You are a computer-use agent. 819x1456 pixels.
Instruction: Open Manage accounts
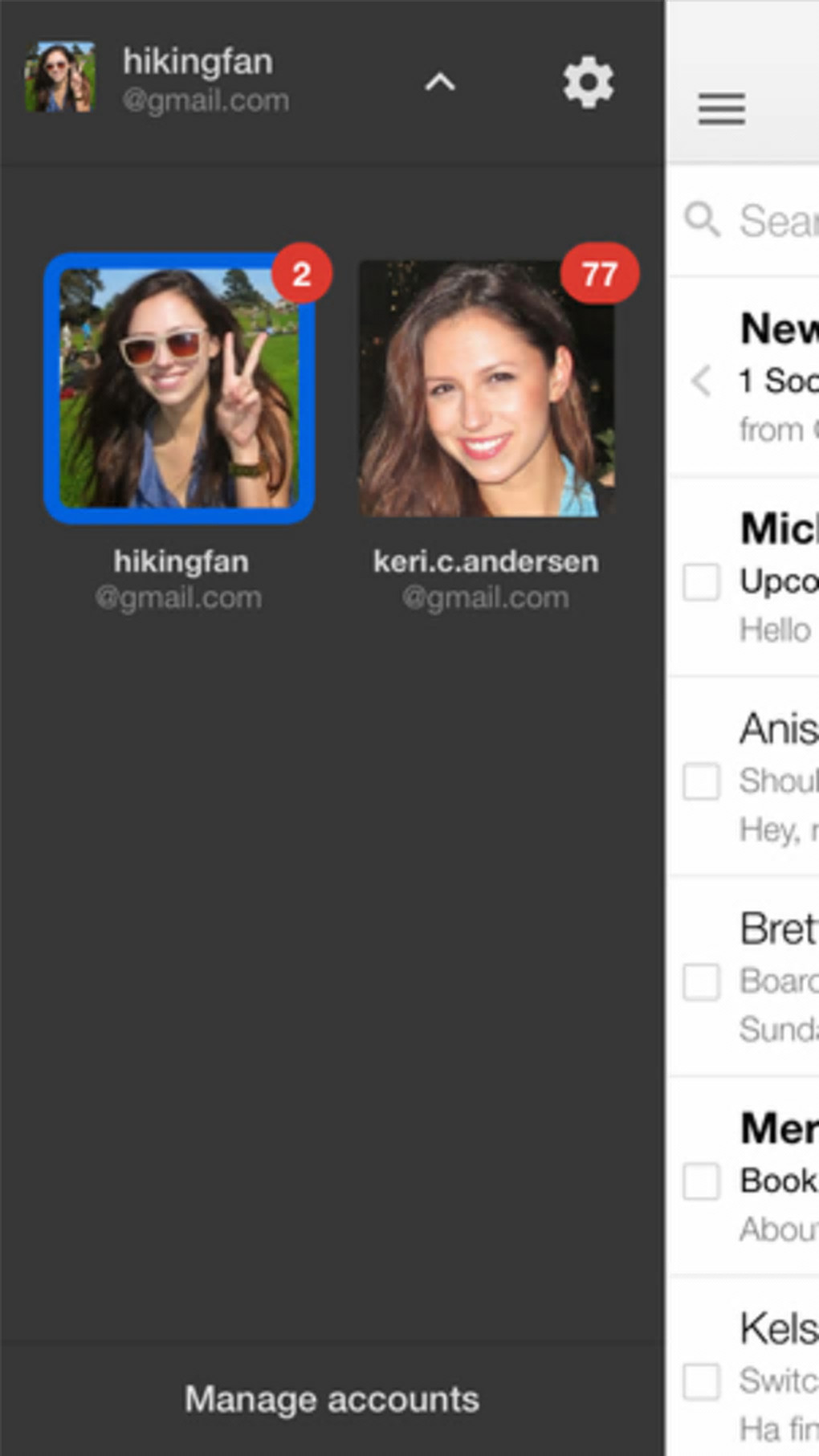tap(332, 1399)
